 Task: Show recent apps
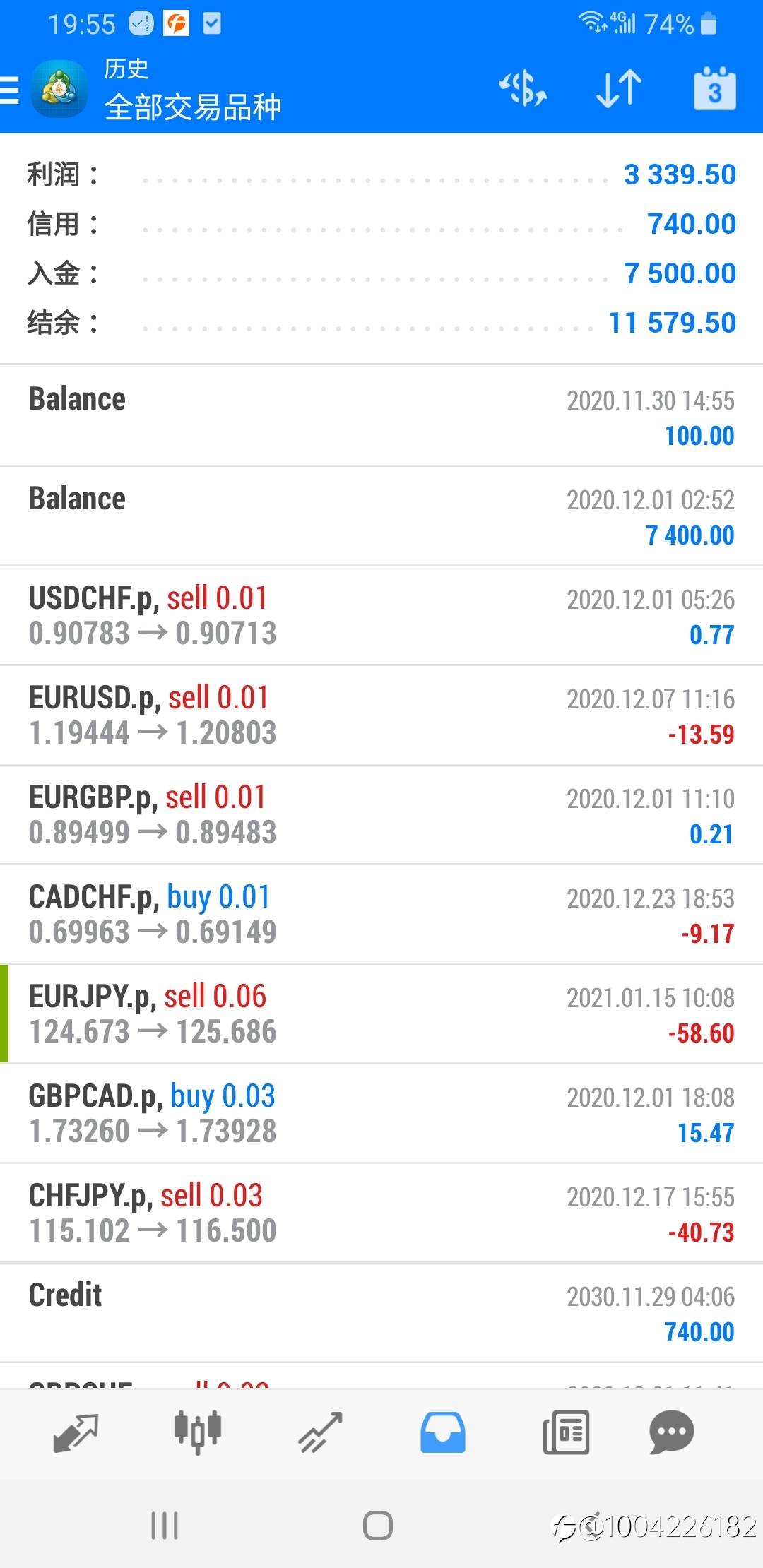165,1526
